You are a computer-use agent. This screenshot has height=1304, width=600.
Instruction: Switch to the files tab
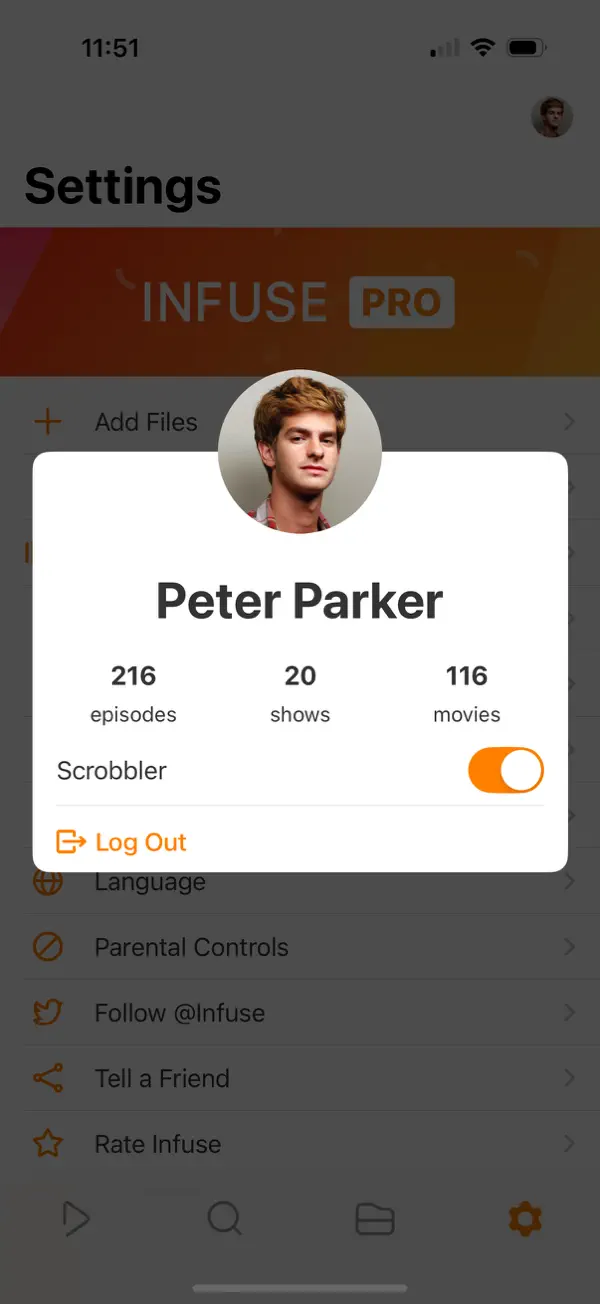(375, 1219)
